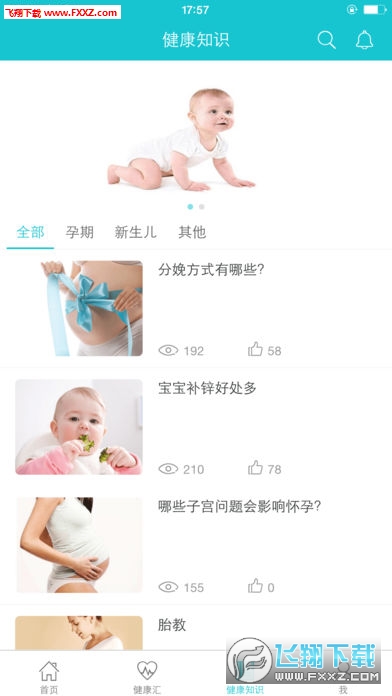The width and height of the screenshot is (392, 696).
Task: Open the 胎教 article
Action: 196,628
